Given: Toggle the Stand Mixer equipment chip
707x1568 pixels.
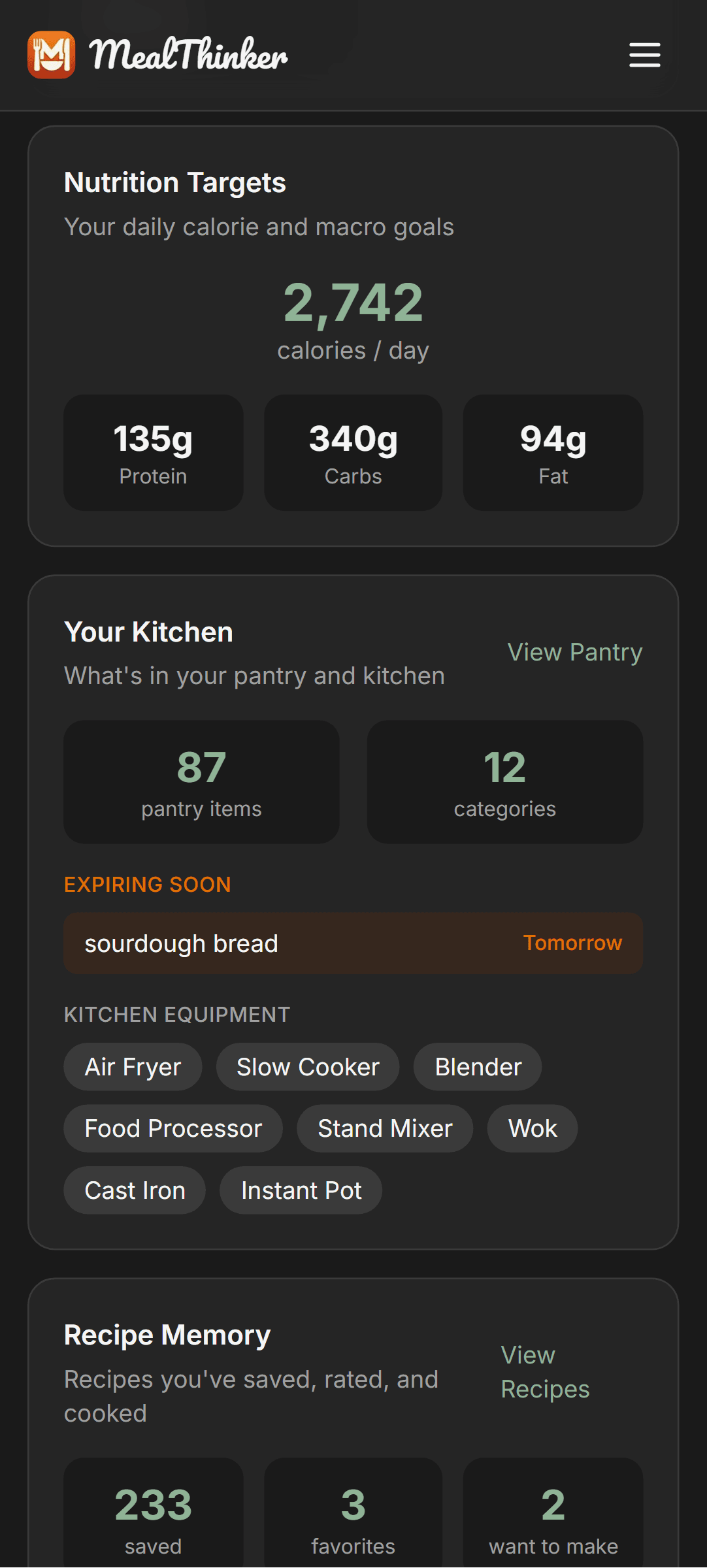Looking at the screenshot, I should (384, 1128).
